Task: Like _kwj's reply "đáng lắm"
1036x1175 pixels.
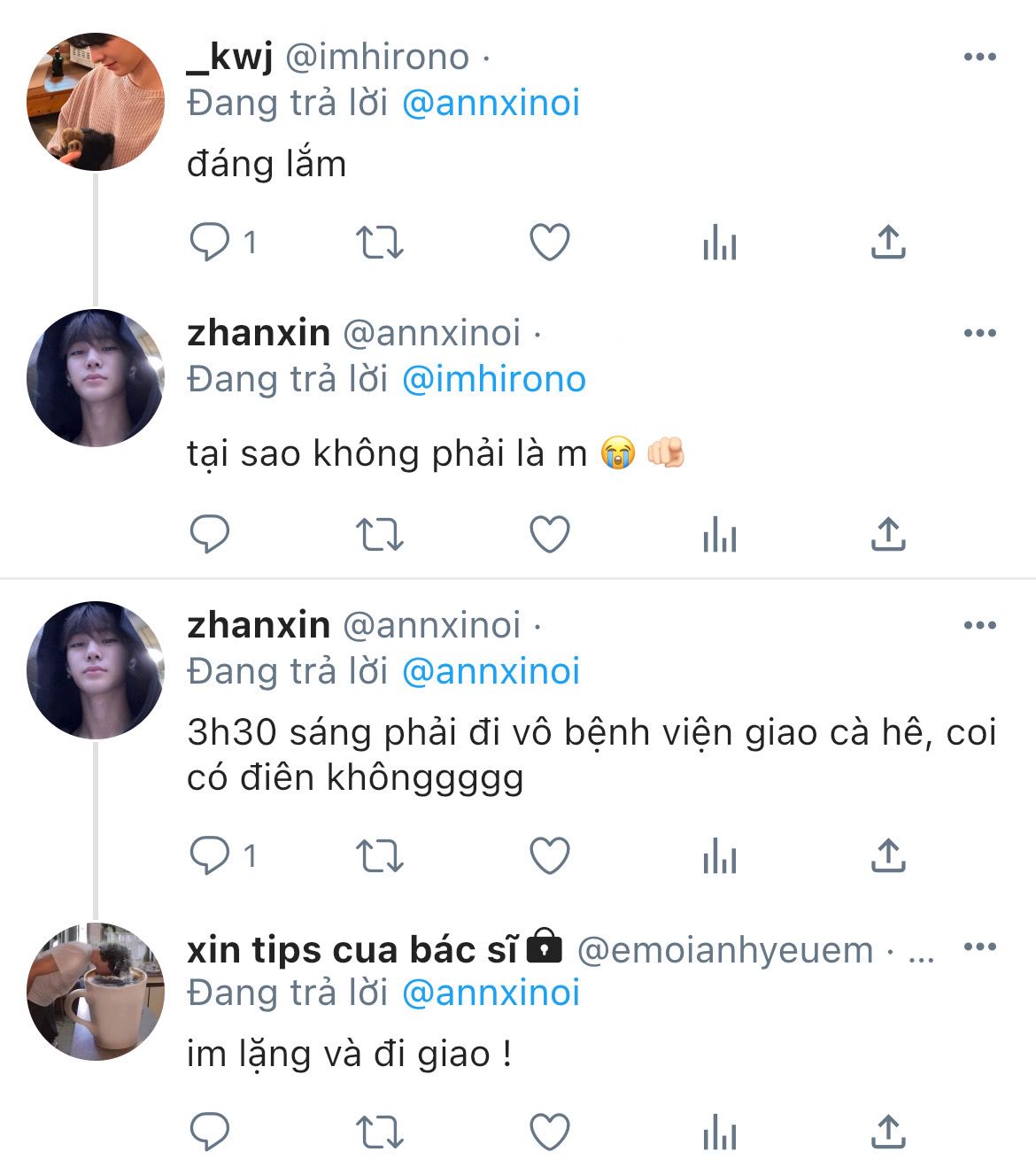Action: coord(549,242)
